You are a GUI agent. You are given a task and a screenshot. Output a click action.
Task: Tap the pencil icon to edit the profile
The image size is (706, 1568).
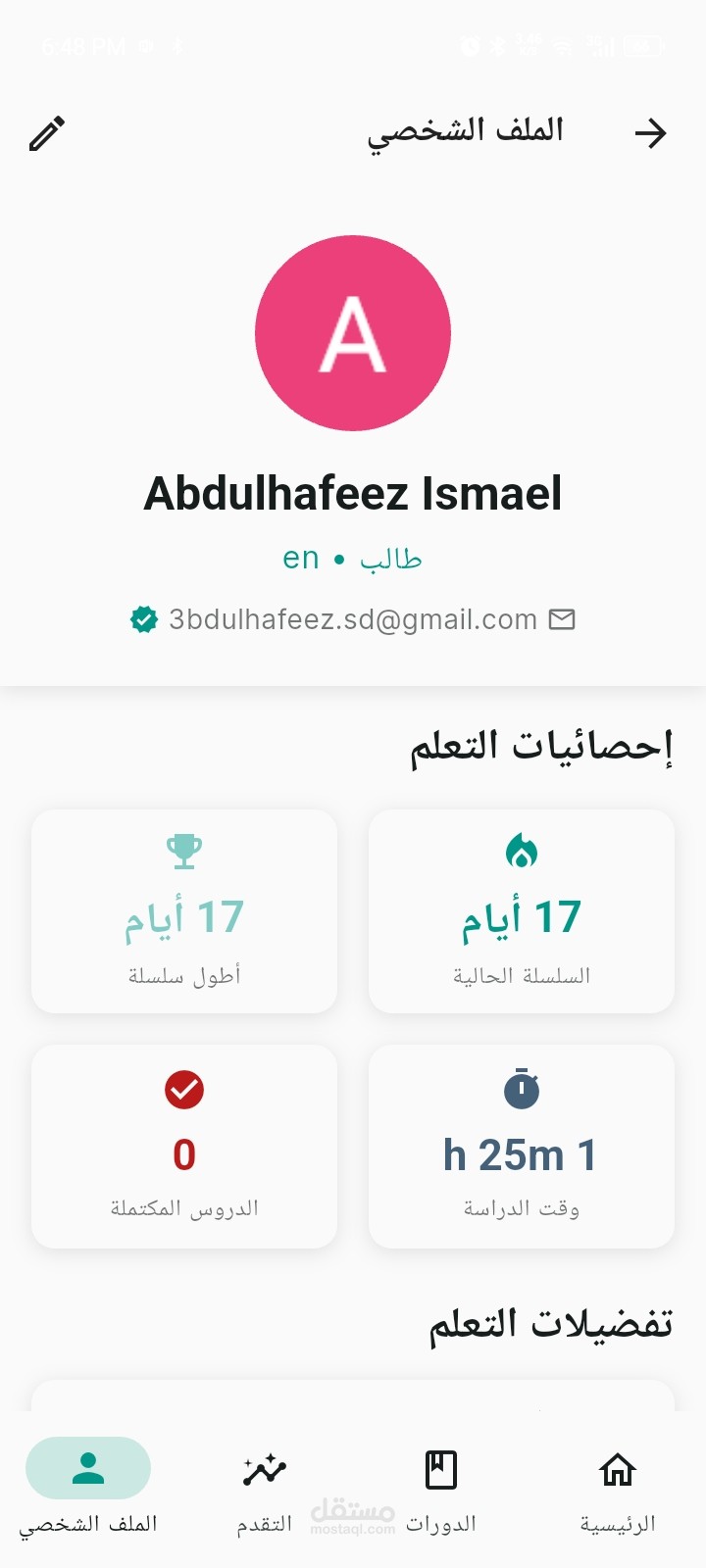coord(46,133)
